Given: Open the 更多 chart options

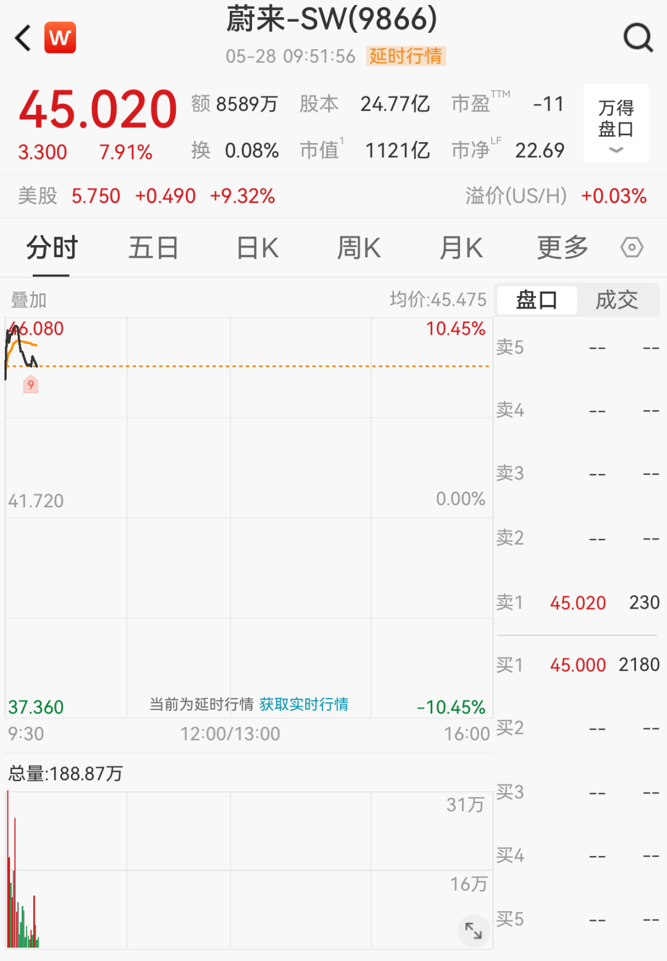Looking at the screenshot, I should 562,248.
